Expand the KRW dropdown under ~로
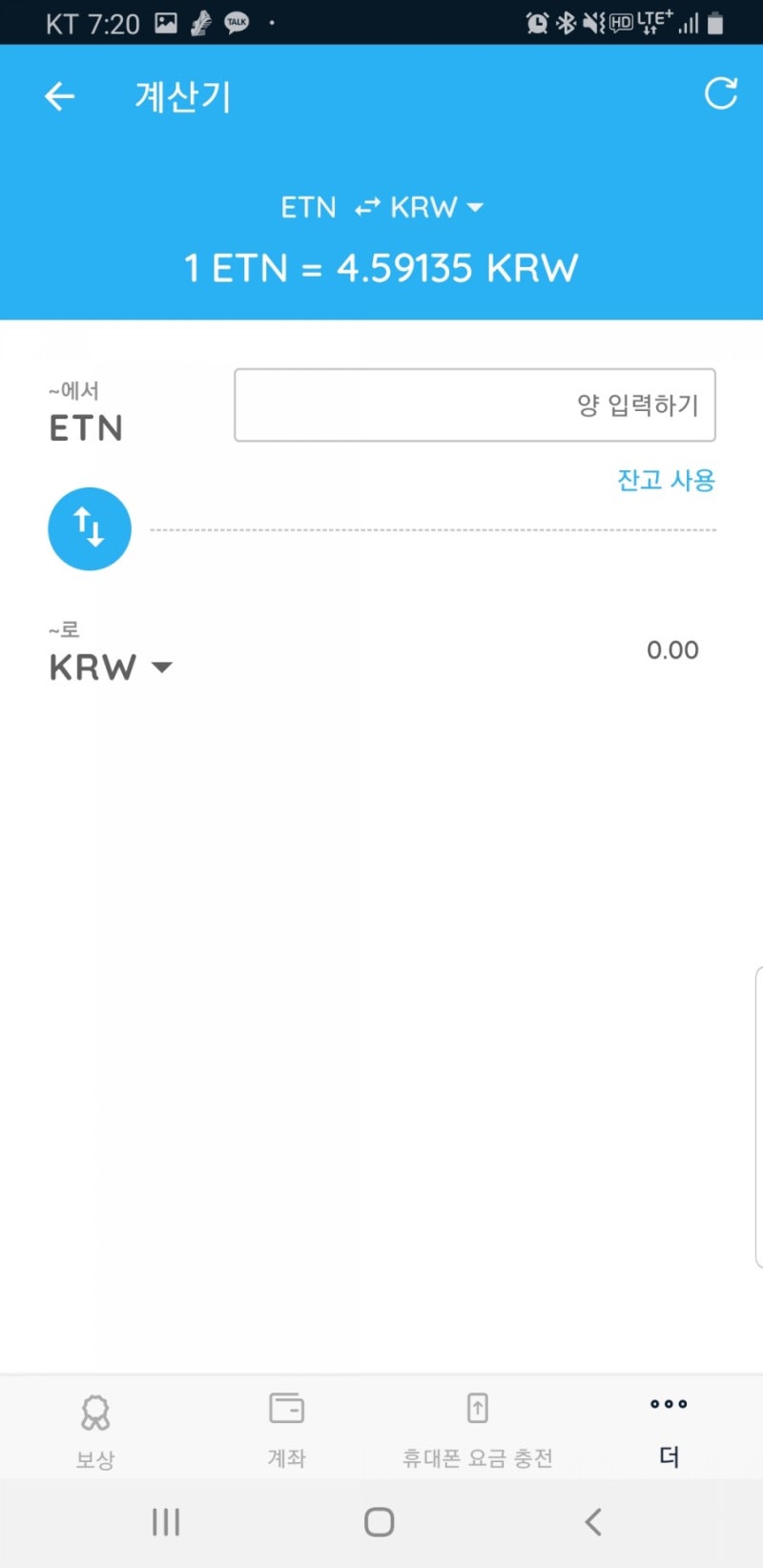 click(162, 668)
